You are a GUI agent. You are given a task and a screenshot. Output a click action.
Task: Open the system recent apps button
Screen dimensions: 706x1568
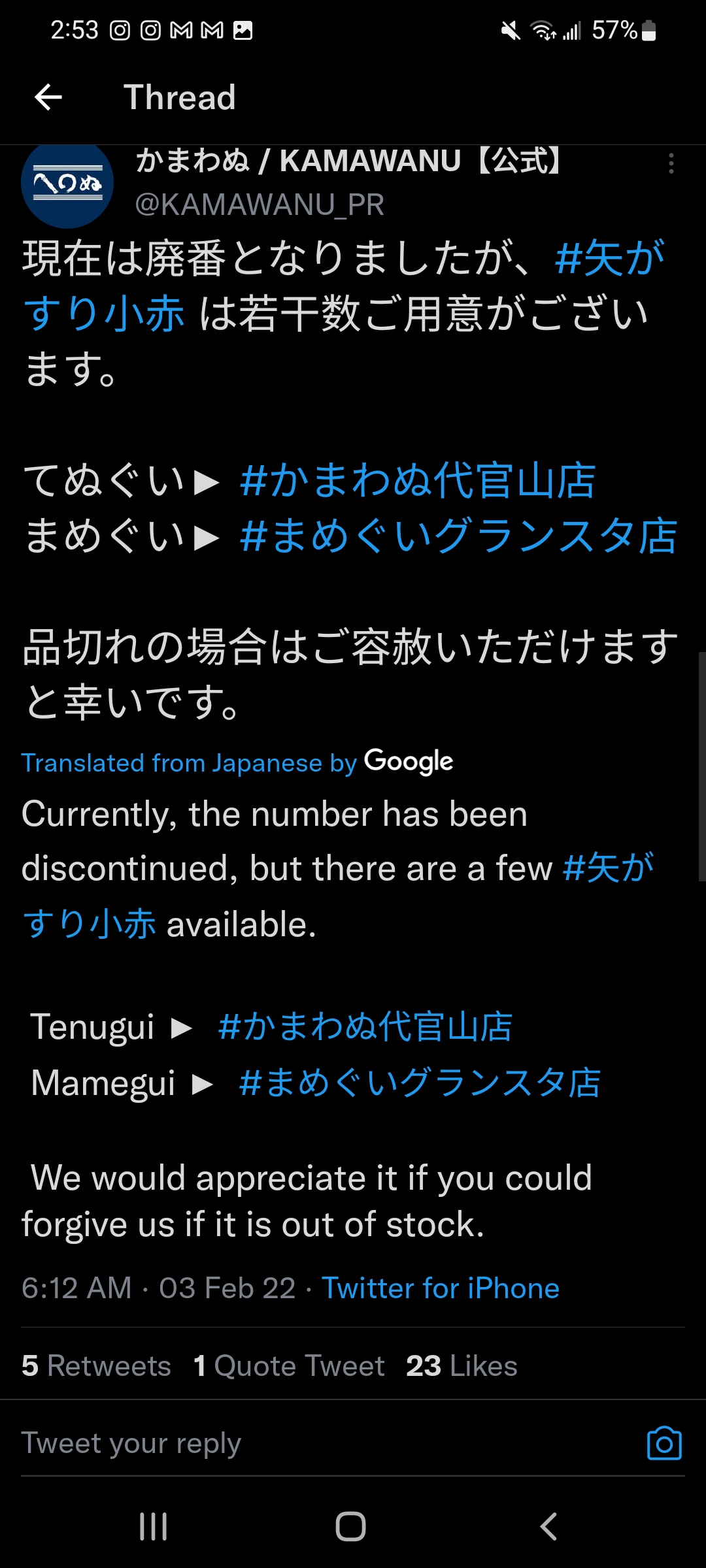point(154,1526)
